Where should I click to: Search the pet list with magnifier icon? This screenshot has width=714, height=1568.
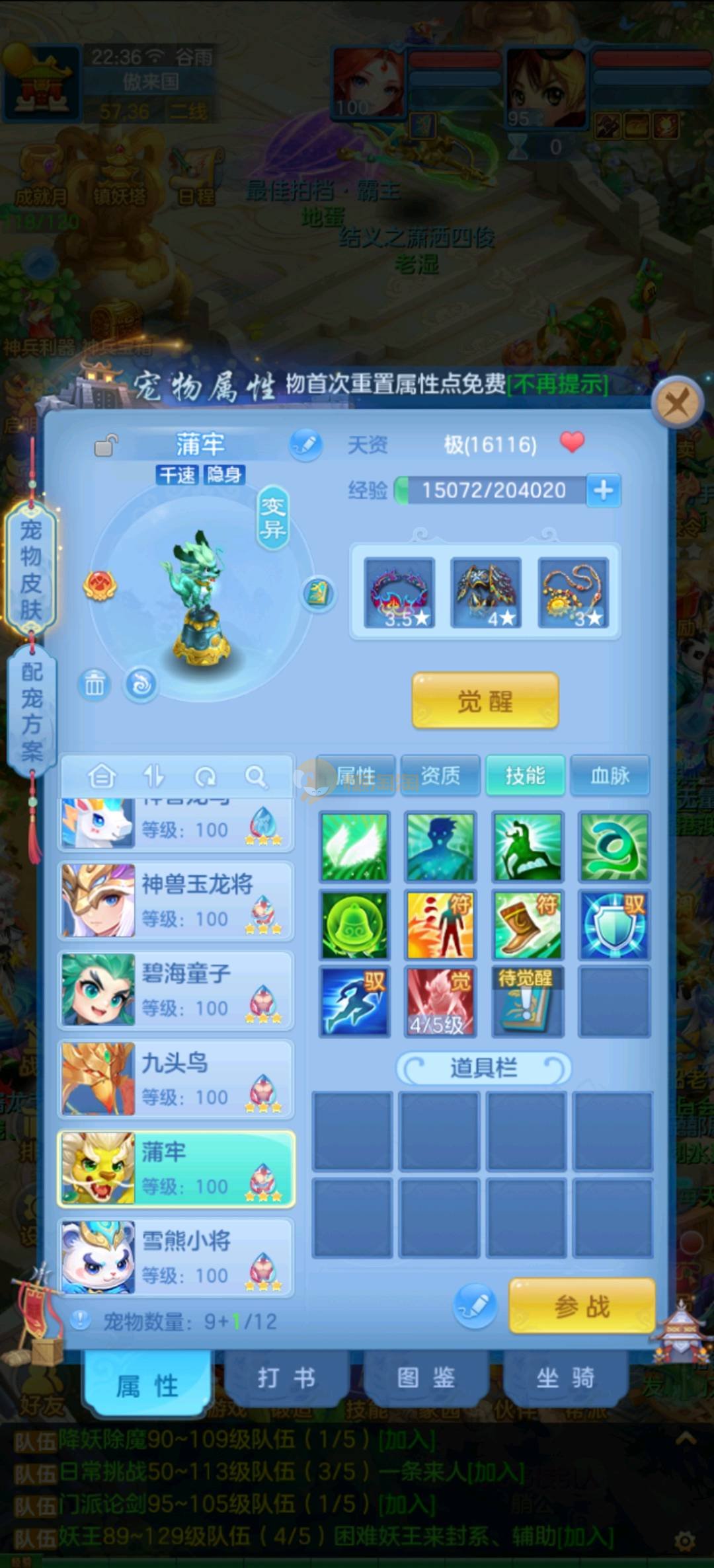(255, 776)
